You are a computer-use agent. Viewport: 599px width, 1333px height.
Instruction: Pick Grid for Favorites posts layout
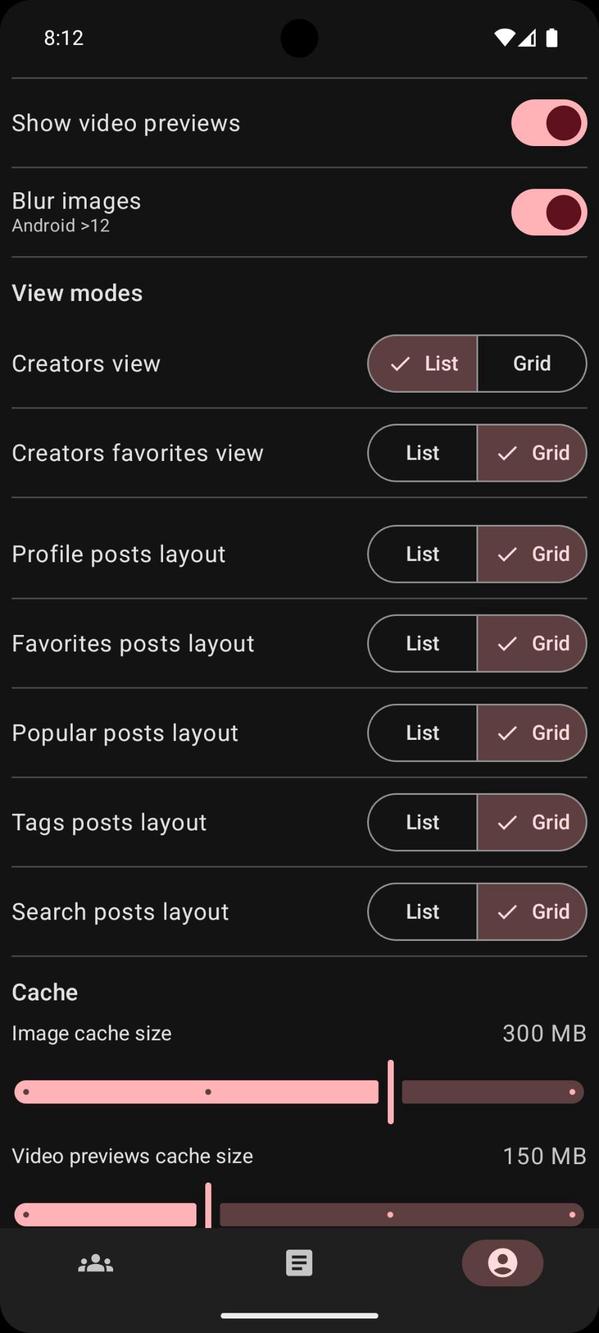(532, 643)
